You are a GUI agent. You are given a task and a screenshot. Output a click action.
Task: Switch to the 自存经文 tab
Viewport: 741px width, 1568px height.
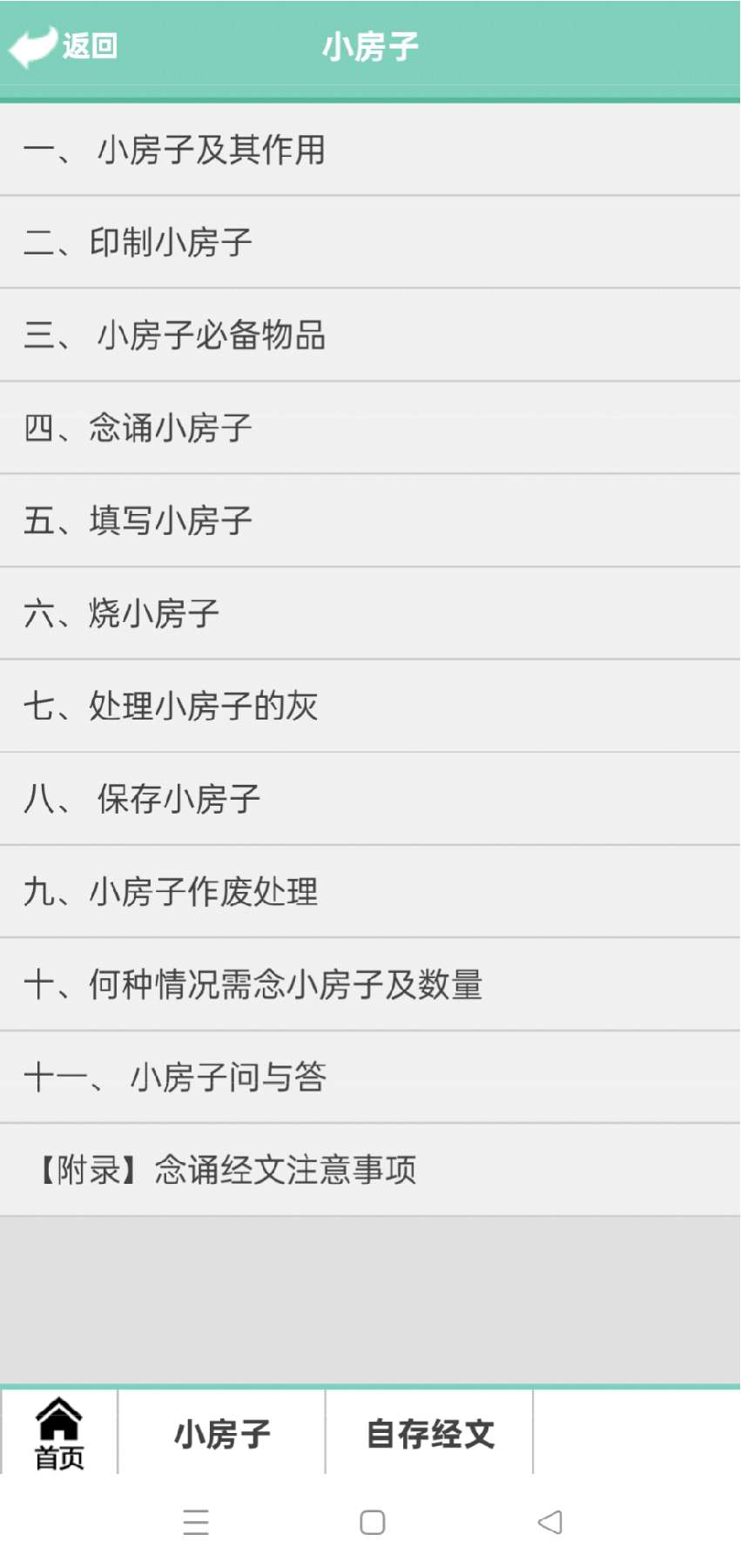[430, 1433]
